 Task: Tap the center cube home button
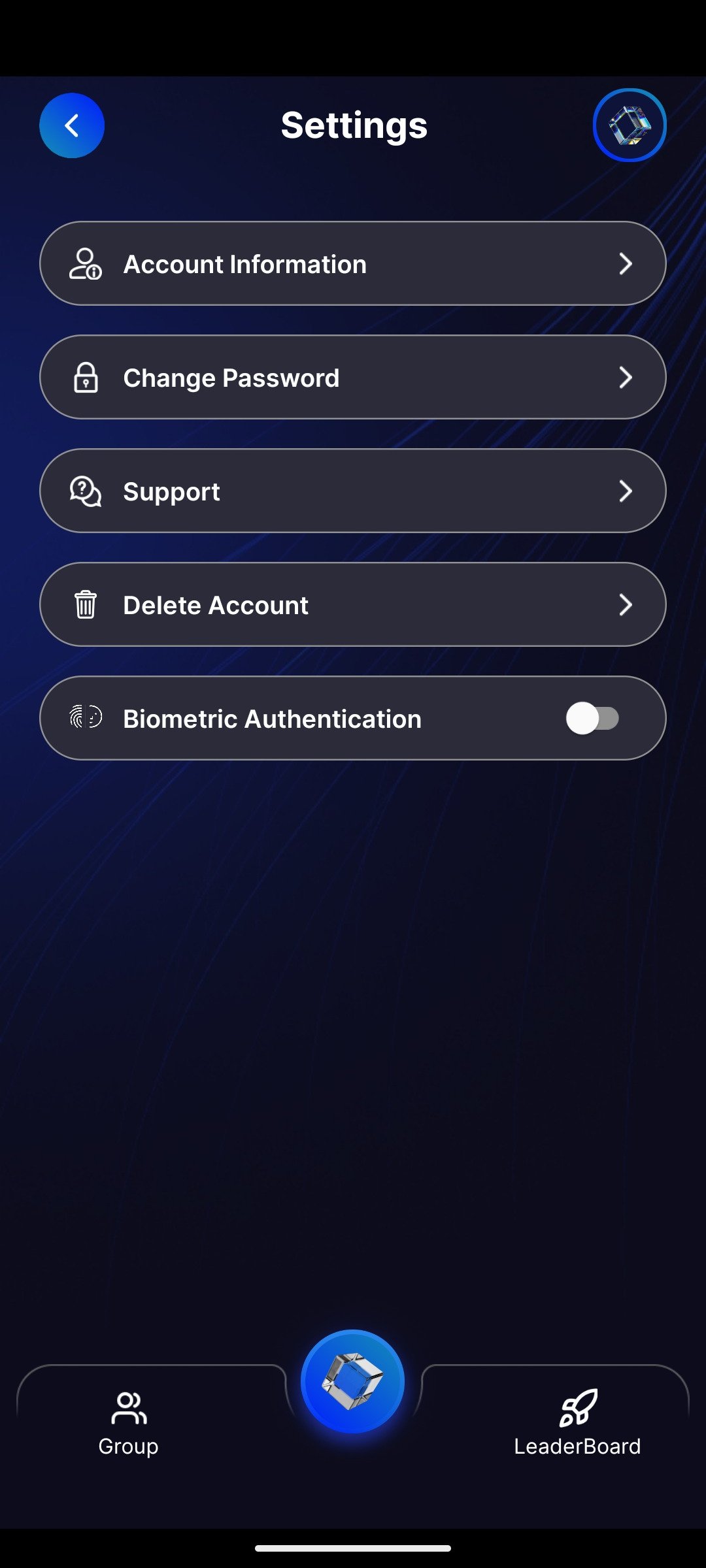tap(352, 1381)
